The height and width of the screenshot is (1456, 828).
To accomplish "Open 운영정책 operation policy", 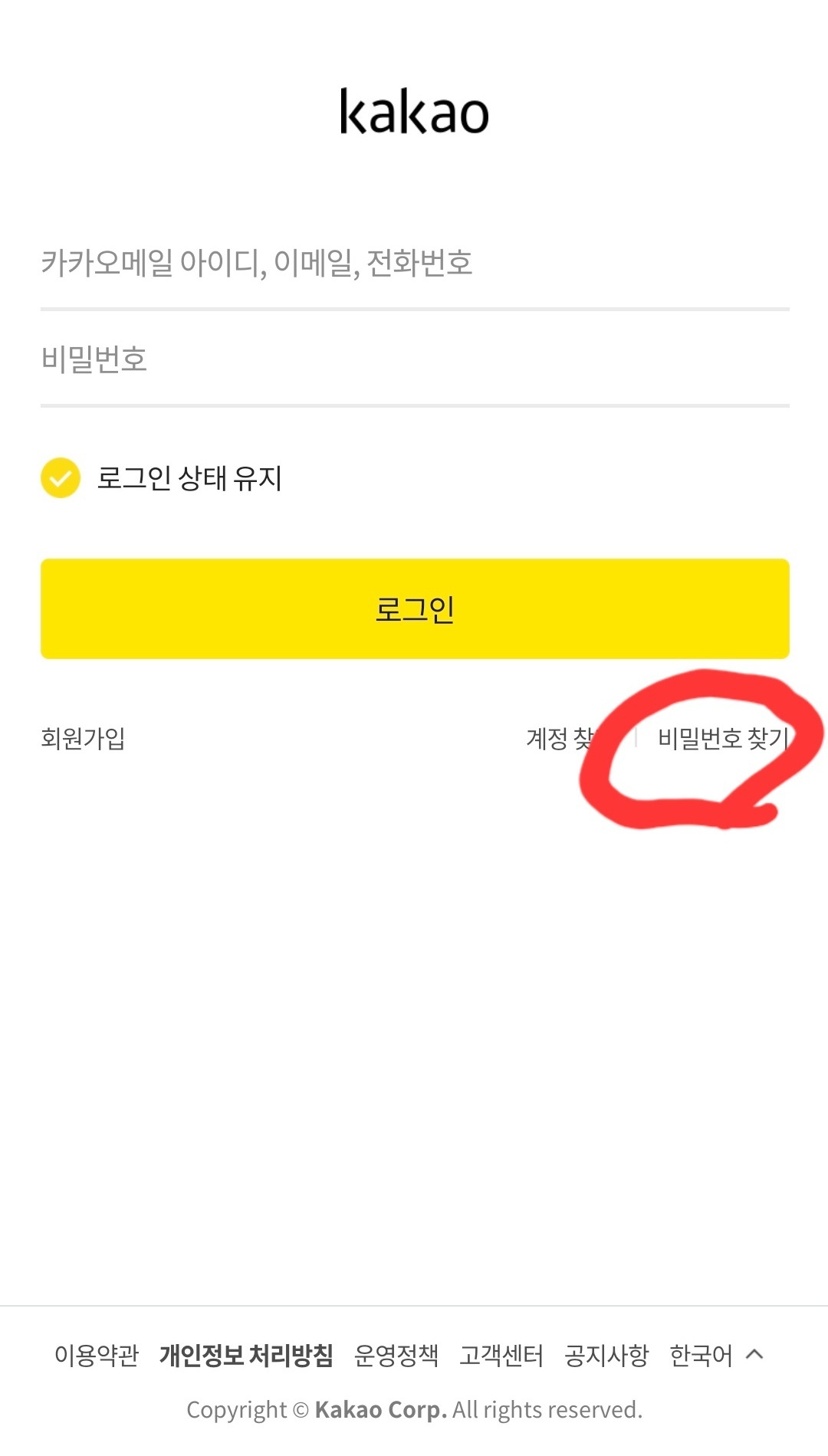I will pos(396,1356).
